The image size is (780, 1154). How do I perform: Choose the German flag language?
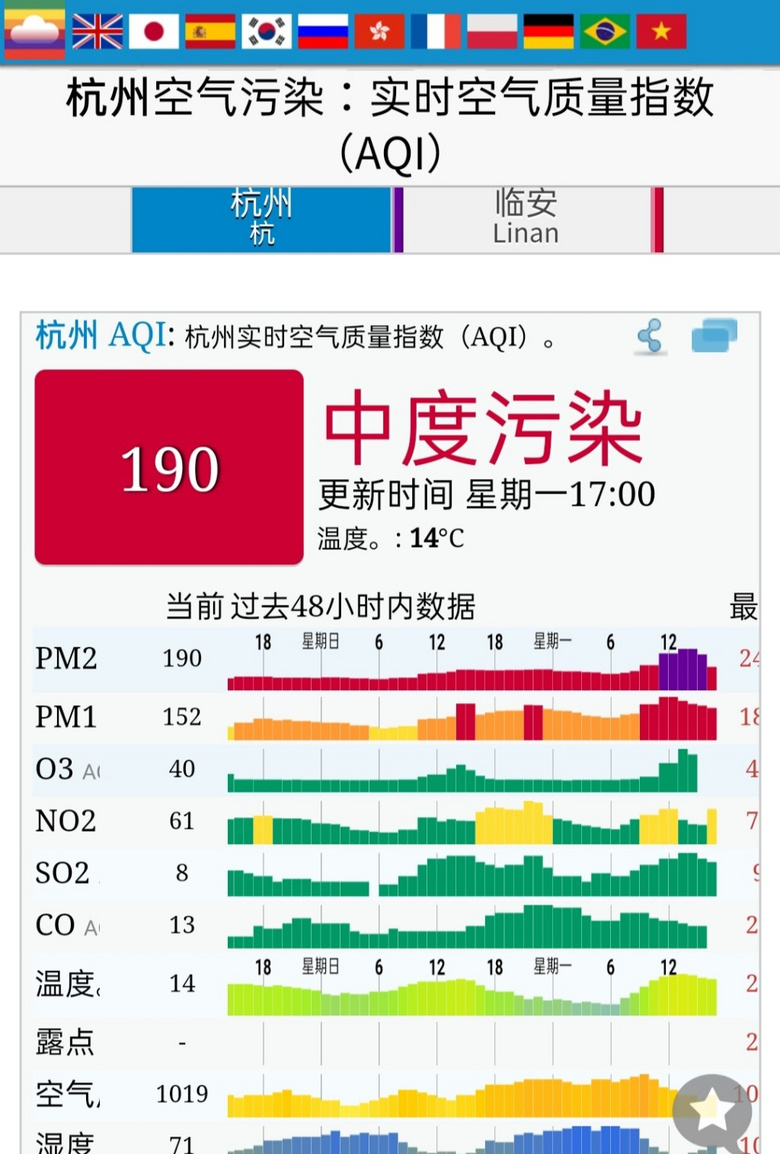[549, 31]
